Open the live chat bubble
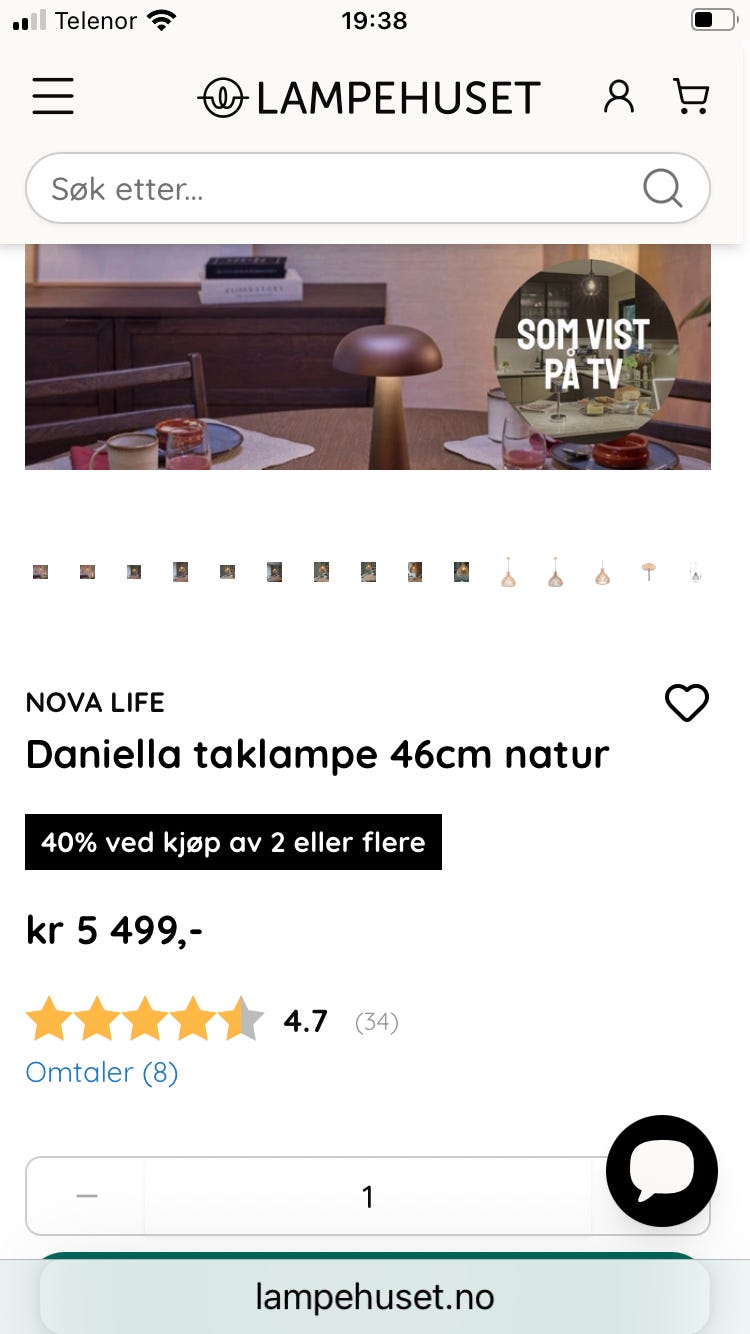Screen dimensions: 750x1334 pyautogui.click(x=661, y=1171)
